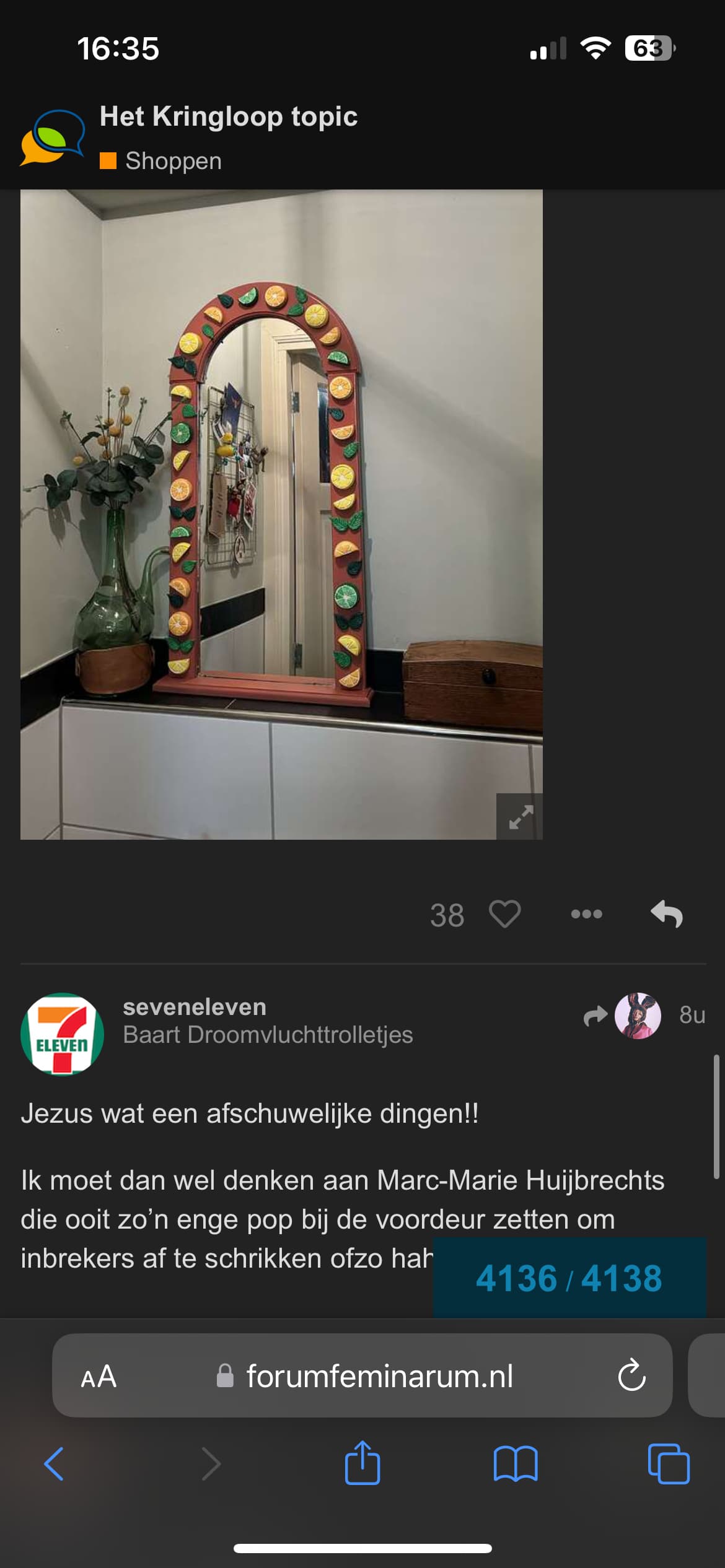Image resolution: width=725 pixels, height=1568 pixels.
Task: Open seveneleven's profile avatar
Action: click(x=62, y=1034)
